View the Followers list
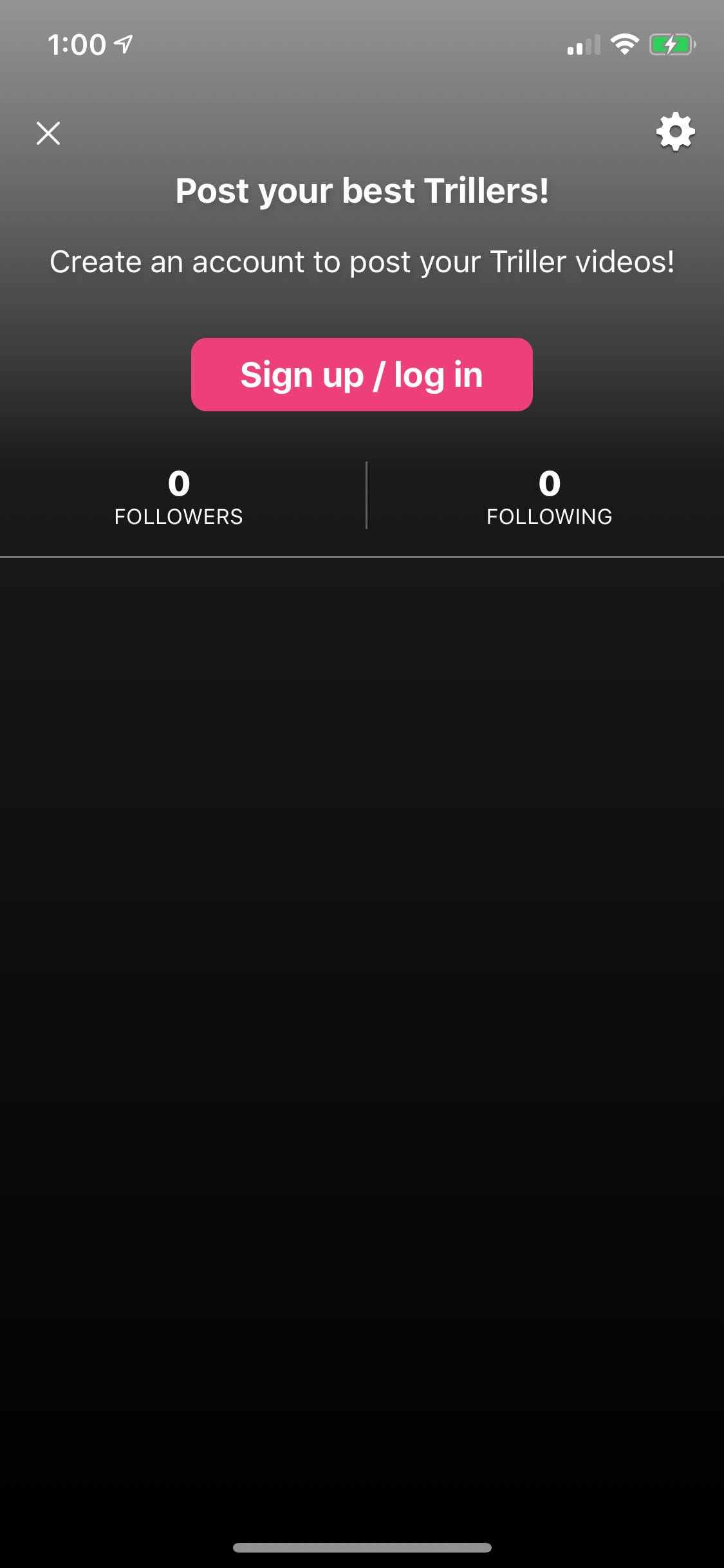 (179, 497)
